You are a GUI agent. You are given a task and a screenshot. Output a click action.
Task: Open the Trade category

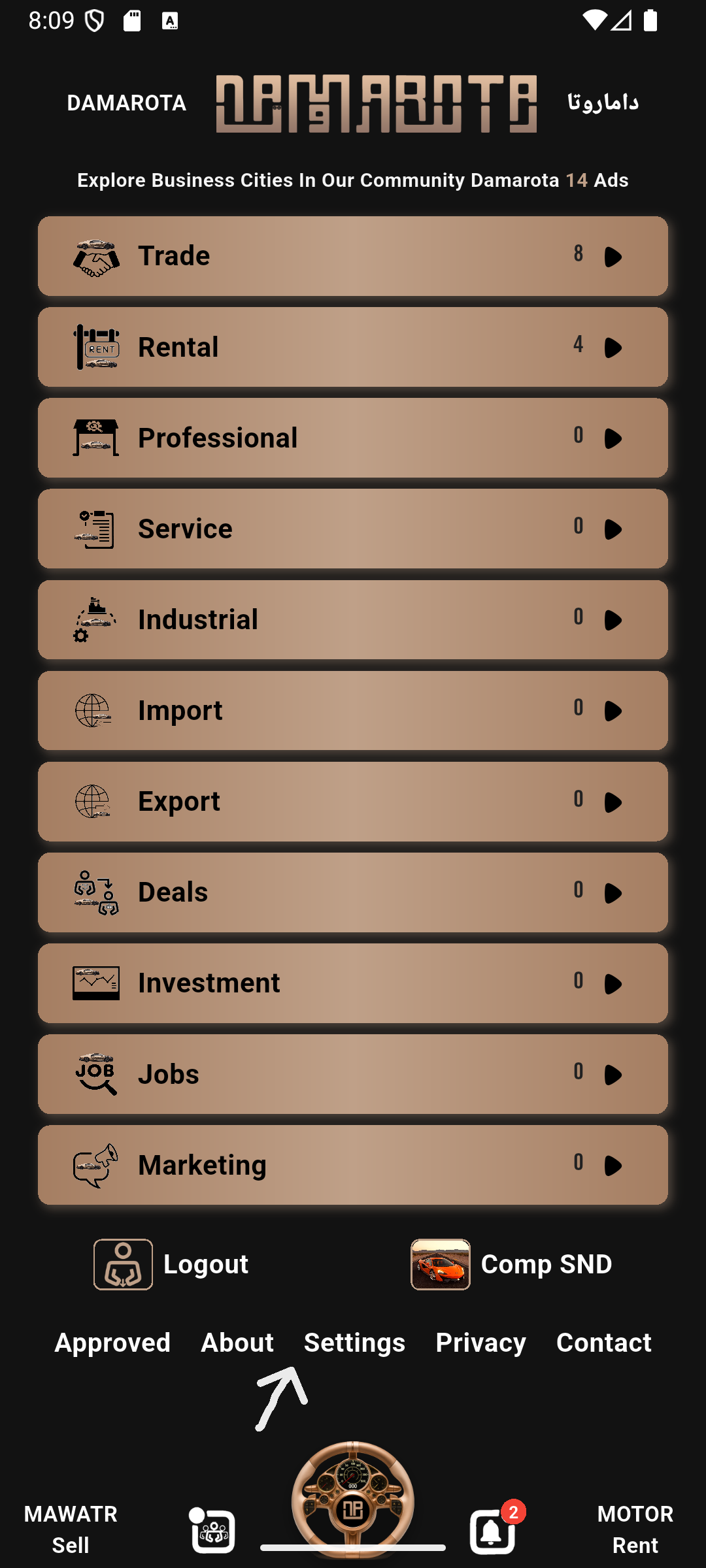(x=353, y=256)
